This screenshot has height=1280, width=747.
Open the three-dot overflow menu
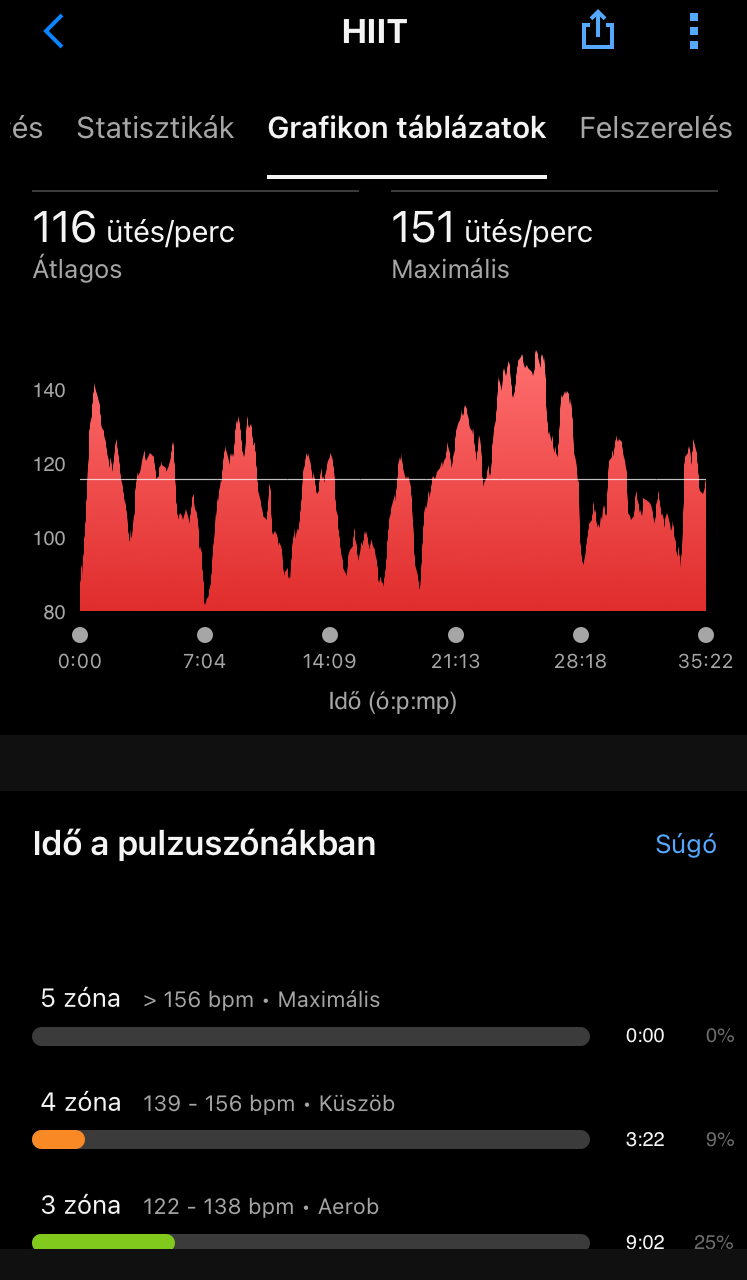tap(694, 32)
